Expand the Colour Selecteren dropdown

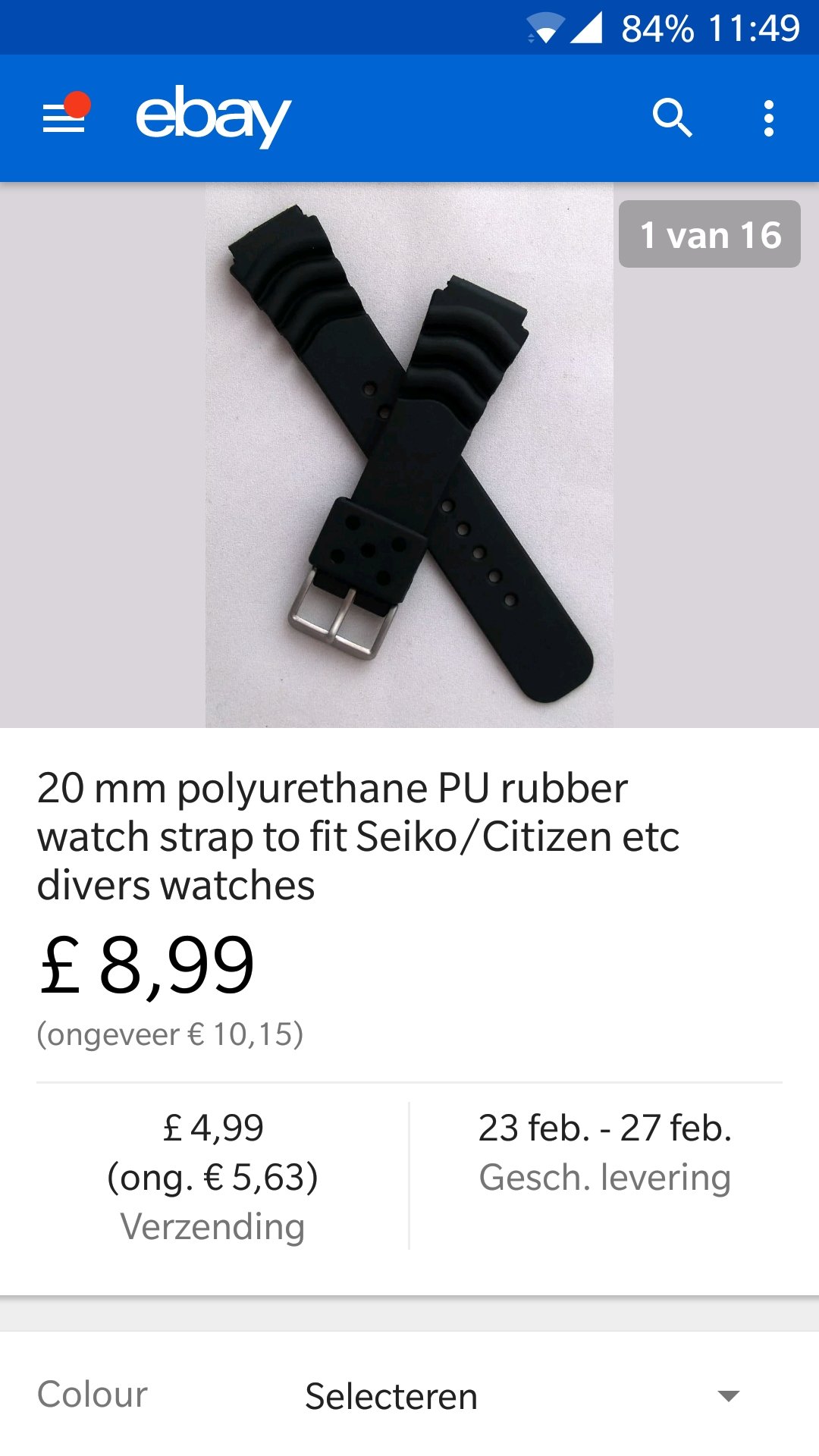click(x=409, y=1395)
